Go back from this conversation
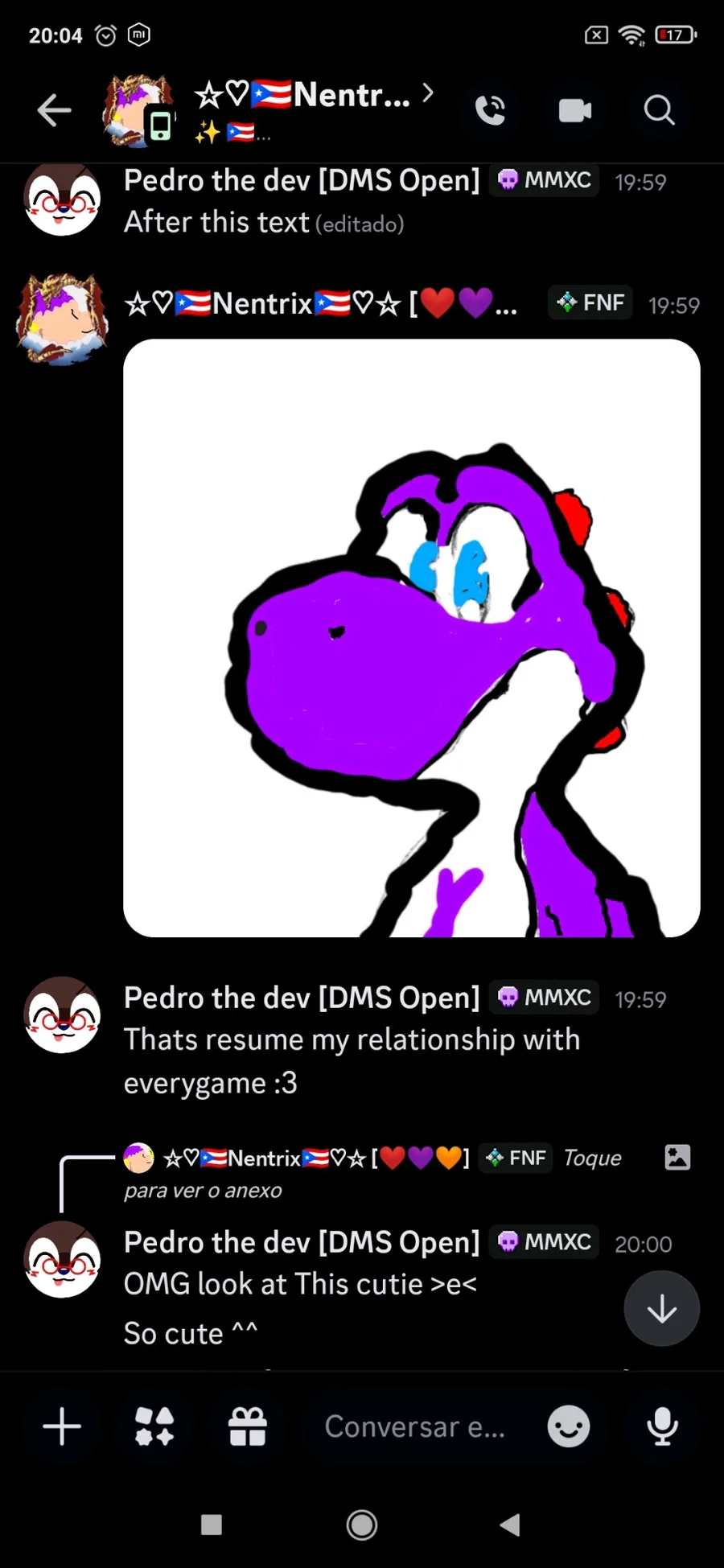The height and width of the screenshot is (1568, 724). click(54, 110)
